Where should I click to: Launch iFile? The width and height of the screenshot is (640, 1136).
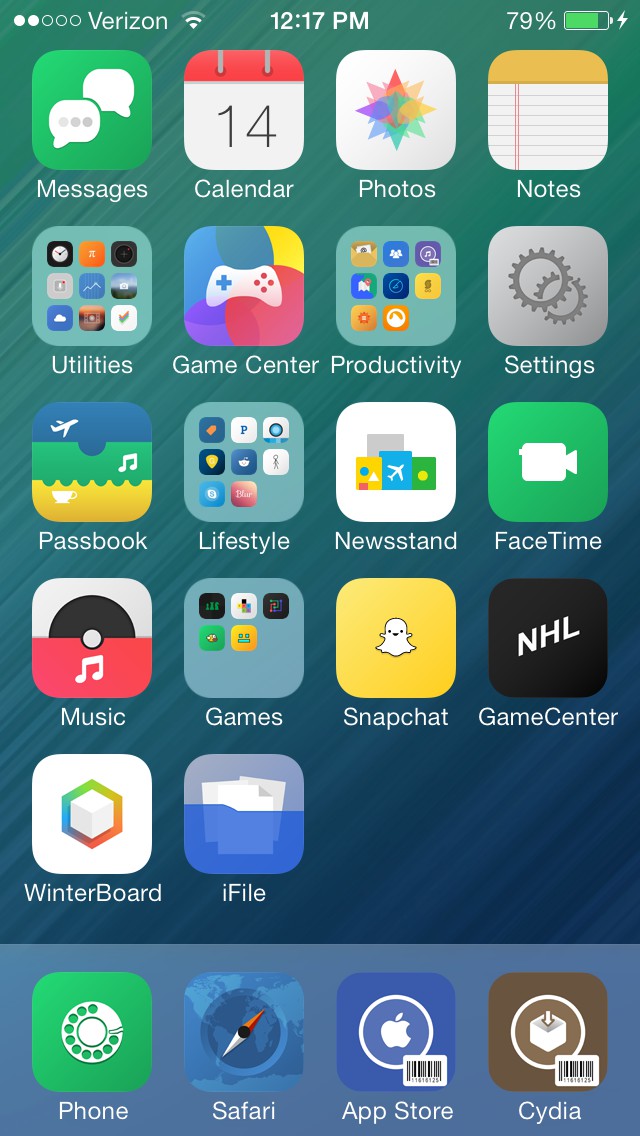[244, 814]
